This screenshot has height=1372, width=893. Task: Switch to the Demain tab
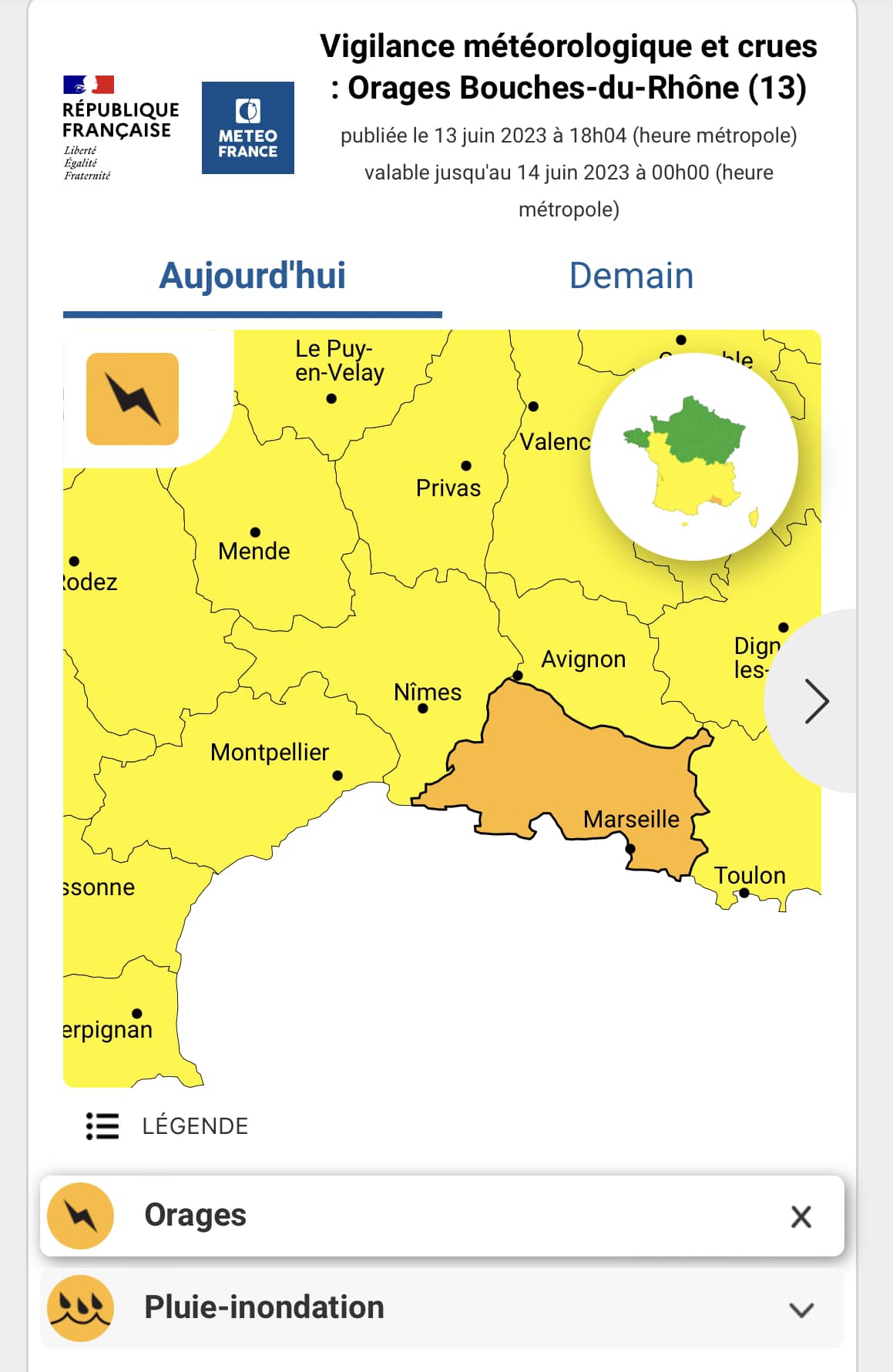(x=631, y=277)
